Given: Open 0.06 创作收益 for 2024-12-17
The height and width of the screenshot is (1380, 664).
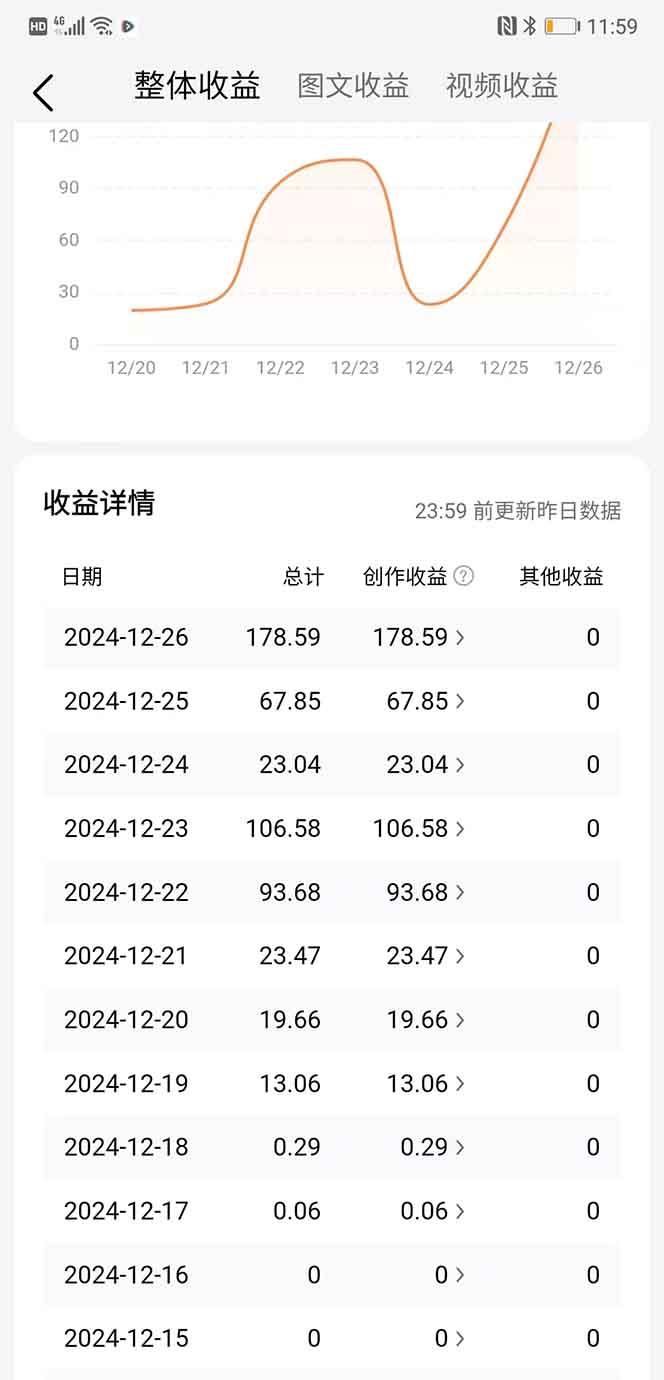Looking at the screenshot, I should click(x=432, y=1211).
